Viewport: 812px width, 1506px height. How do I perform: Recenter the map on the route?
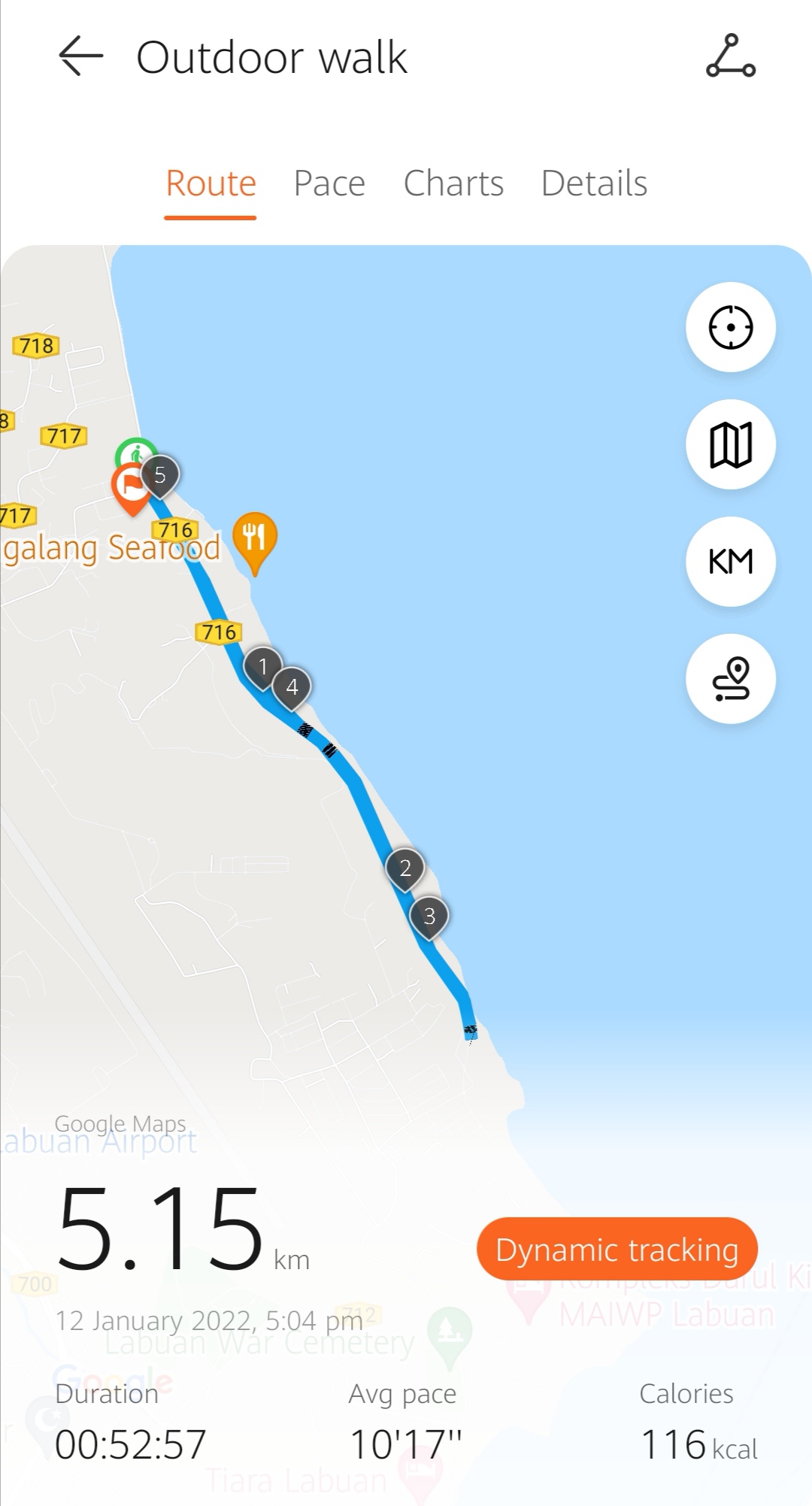pos(730,327)
